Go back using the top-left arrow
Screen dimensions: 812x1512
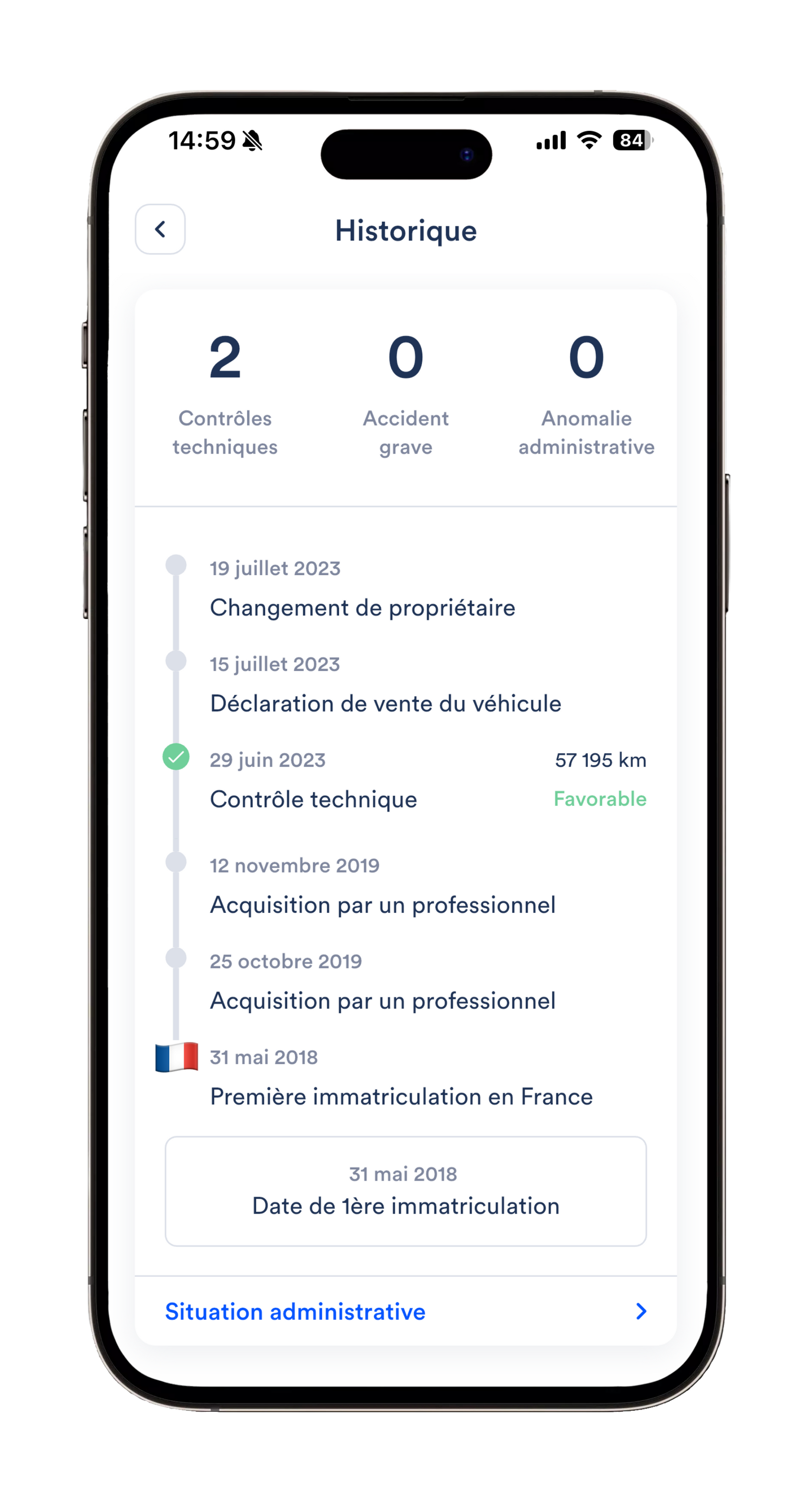coord(160,229)
